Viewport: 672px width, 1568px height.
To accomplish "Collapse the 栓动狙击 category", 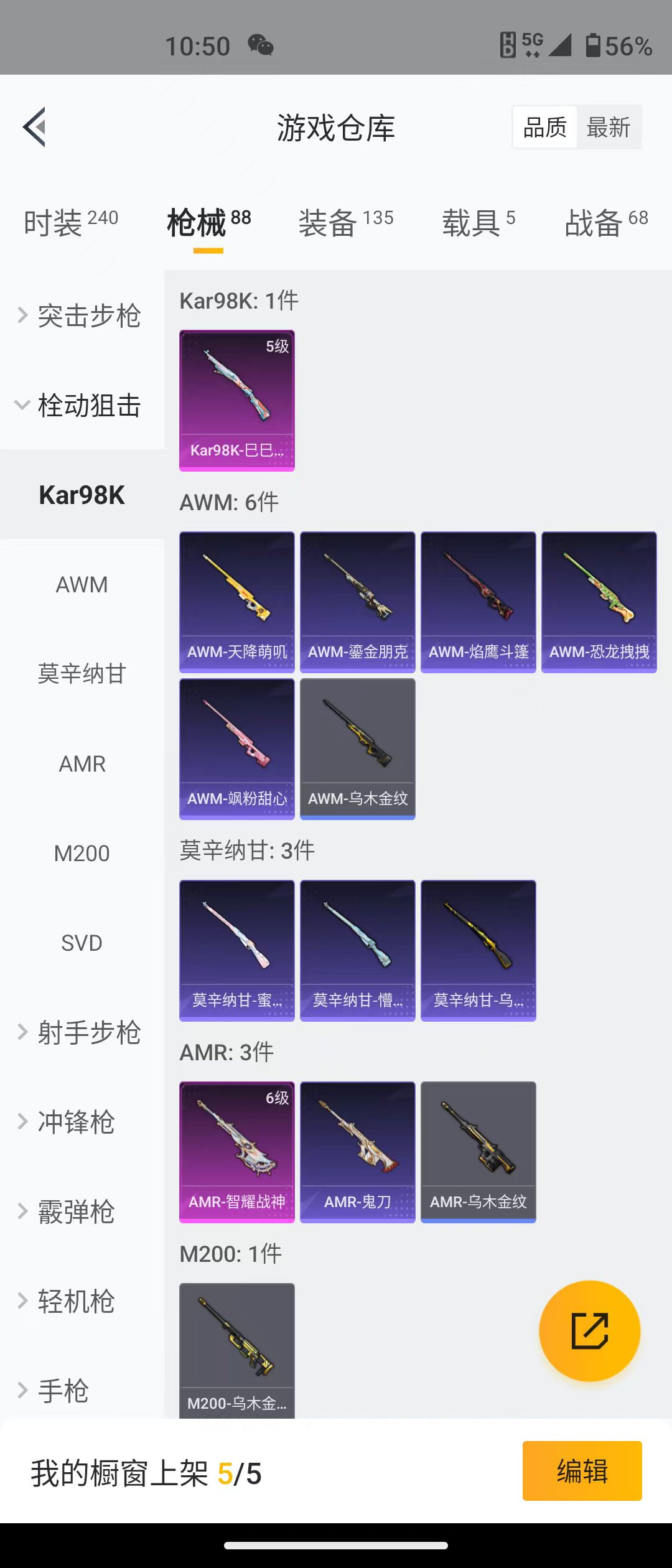I will [x=81, y=406].
